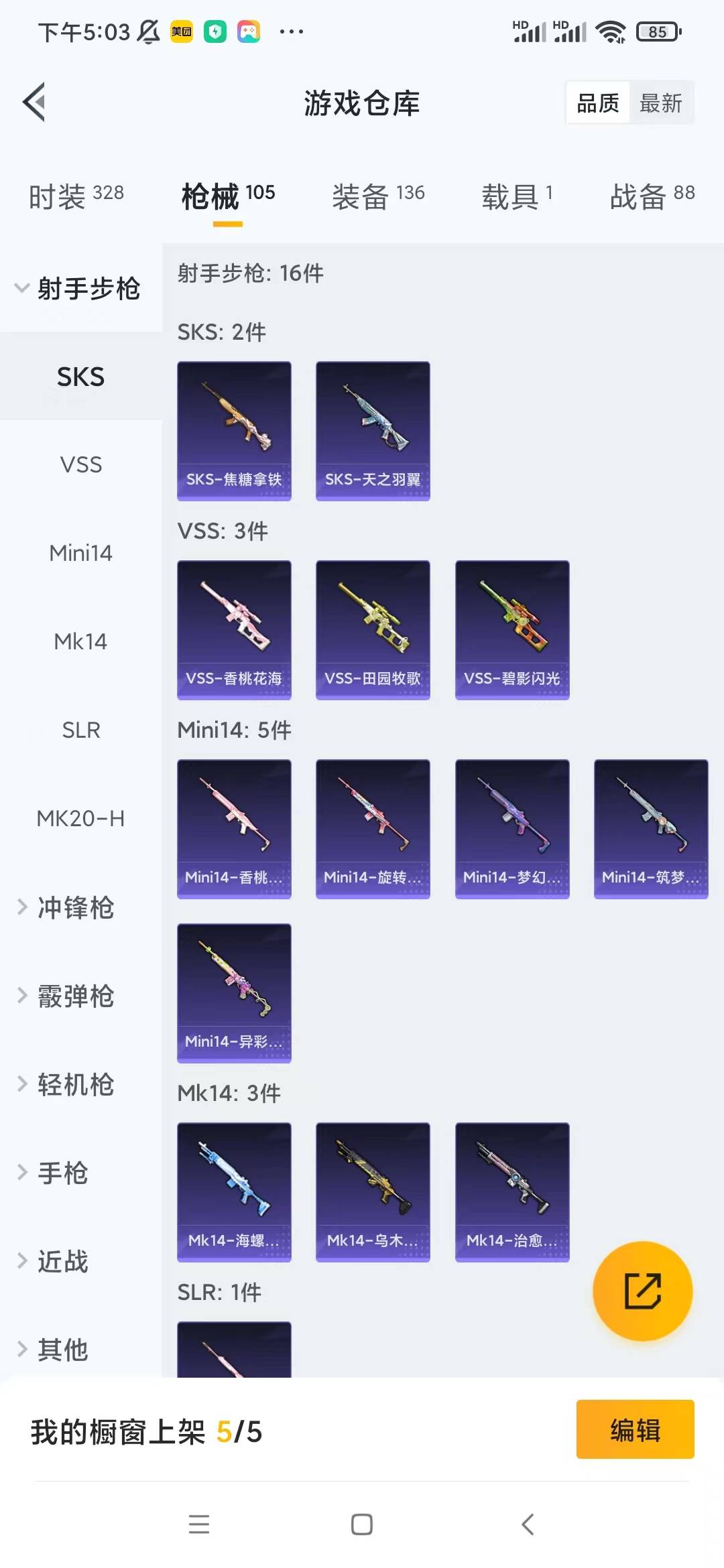The image size is (724, 1568).
Task: Switch to the 时装 tab
Action: pos(76,196)
